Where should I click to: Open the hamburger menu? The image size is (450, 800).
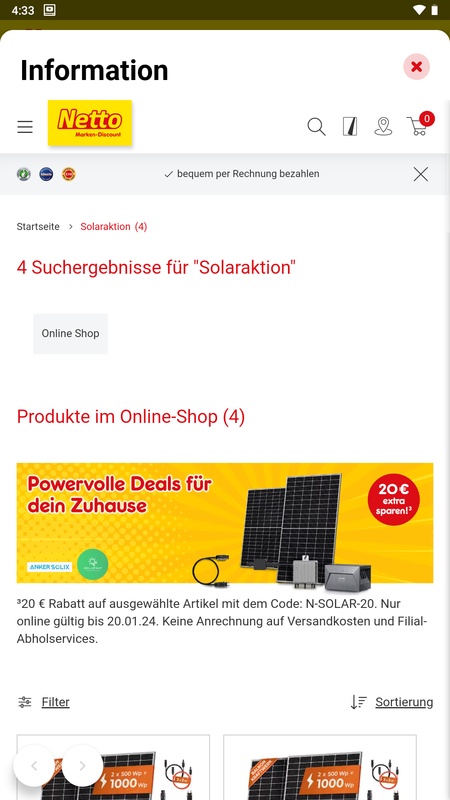point(25,127)
